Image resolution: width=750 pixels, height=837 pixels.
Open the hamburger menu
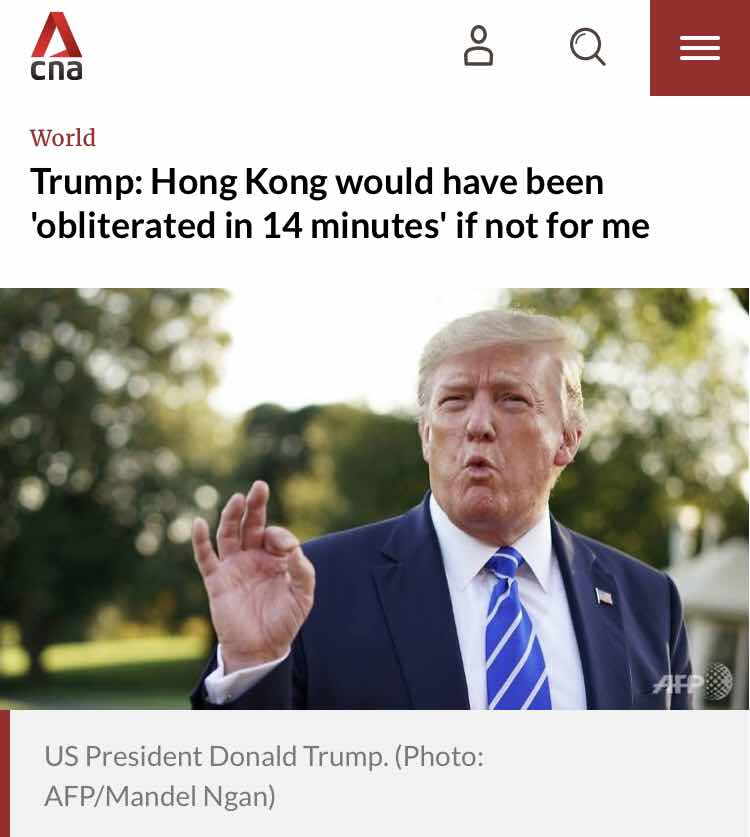[699, 48]
